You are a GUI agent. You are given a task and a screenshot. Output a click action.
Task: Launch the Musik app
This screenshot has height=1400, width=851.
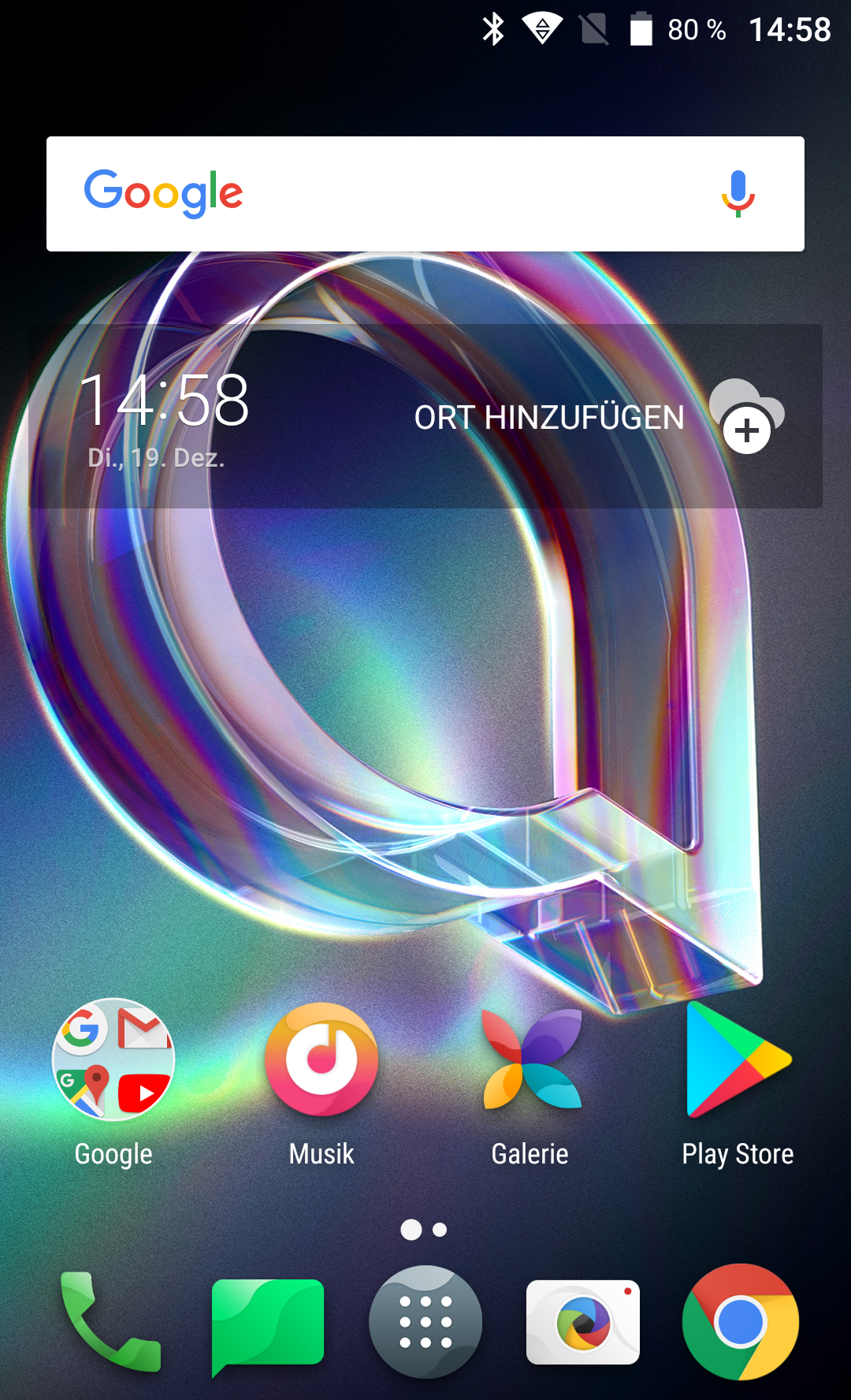click(x=321, y=1060)
